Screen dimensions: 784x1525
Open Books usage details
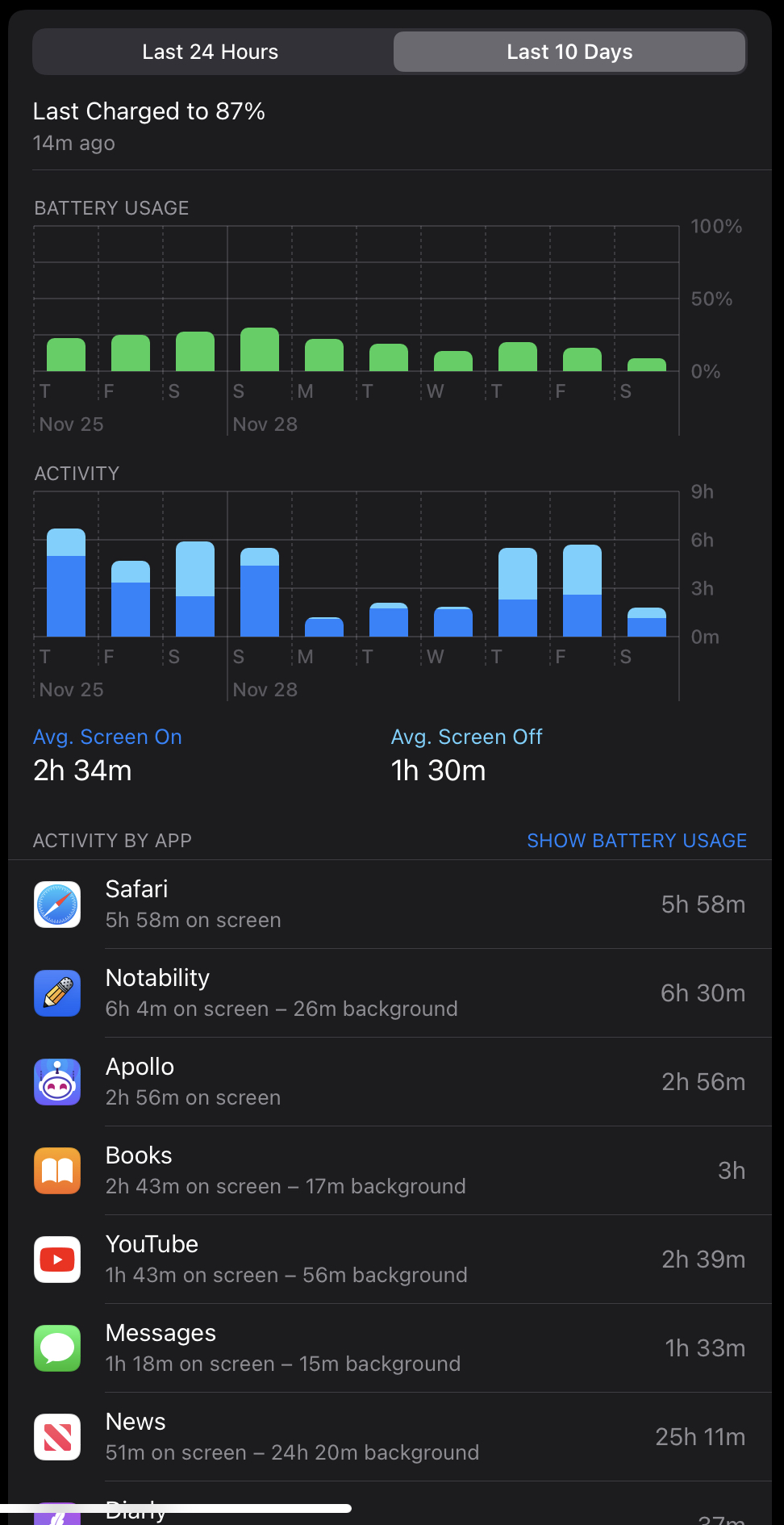click(x=390, y=1171)
